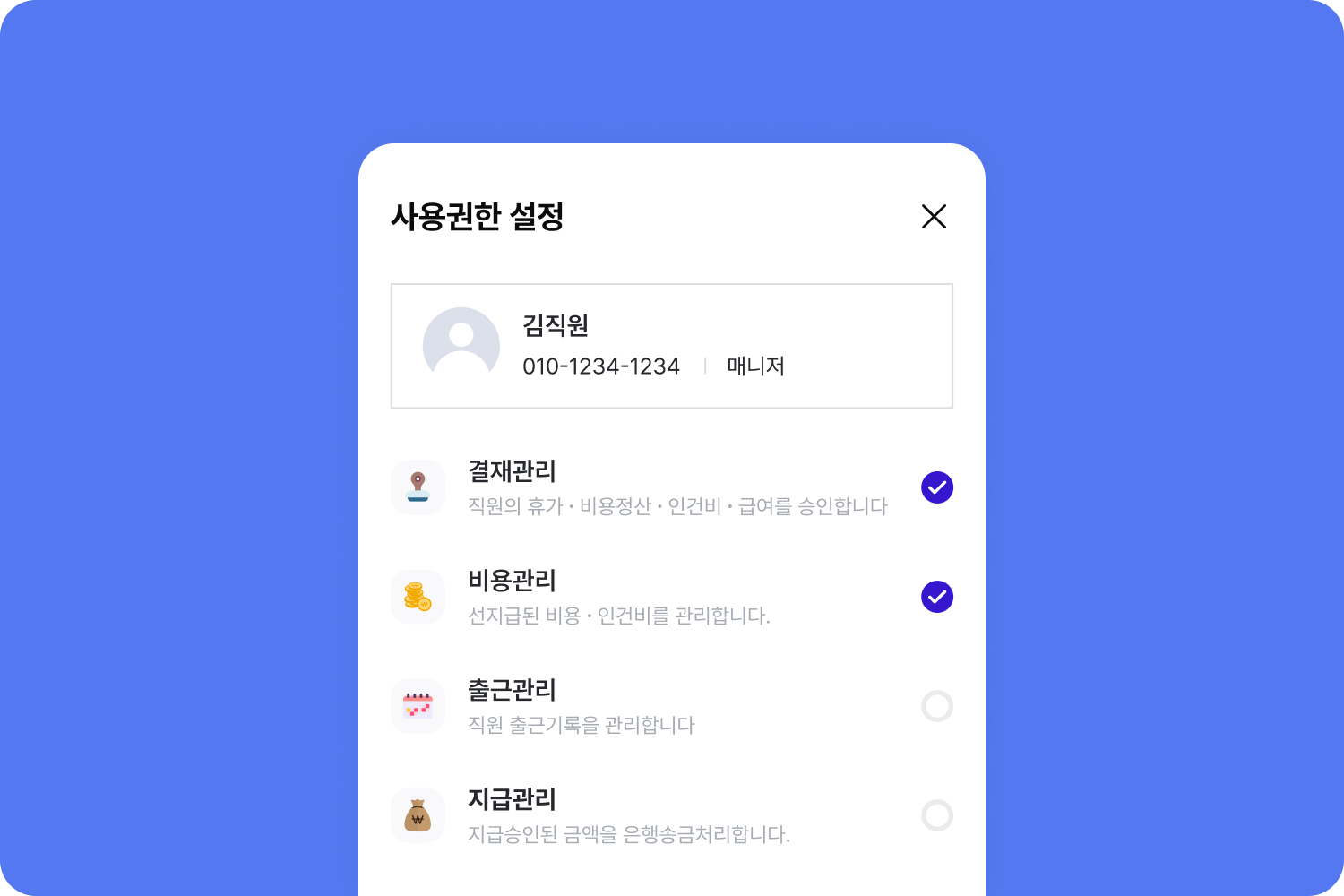Enable the 출근관리 permission
This screenshot has width=1344, height=896.
(x=936, y=706)
